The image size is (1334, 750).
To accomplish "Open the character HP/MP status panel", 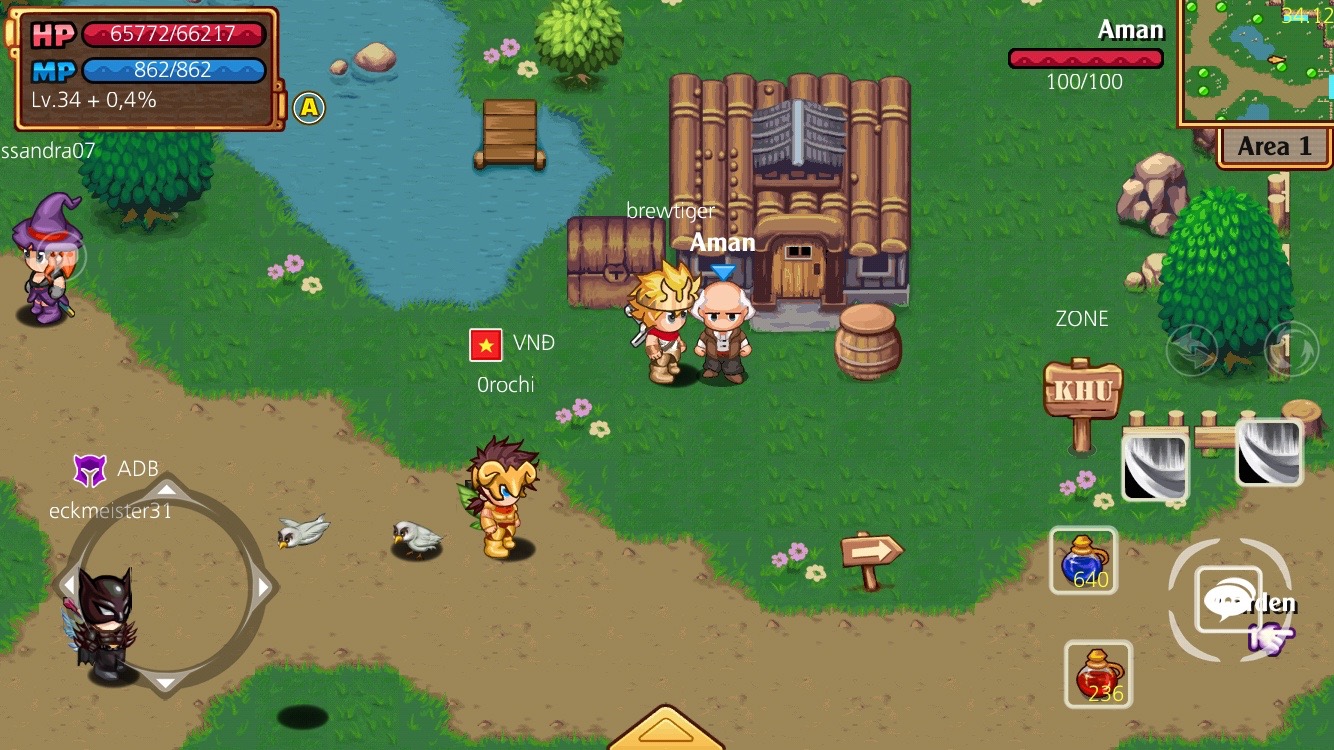I will 145,68.
